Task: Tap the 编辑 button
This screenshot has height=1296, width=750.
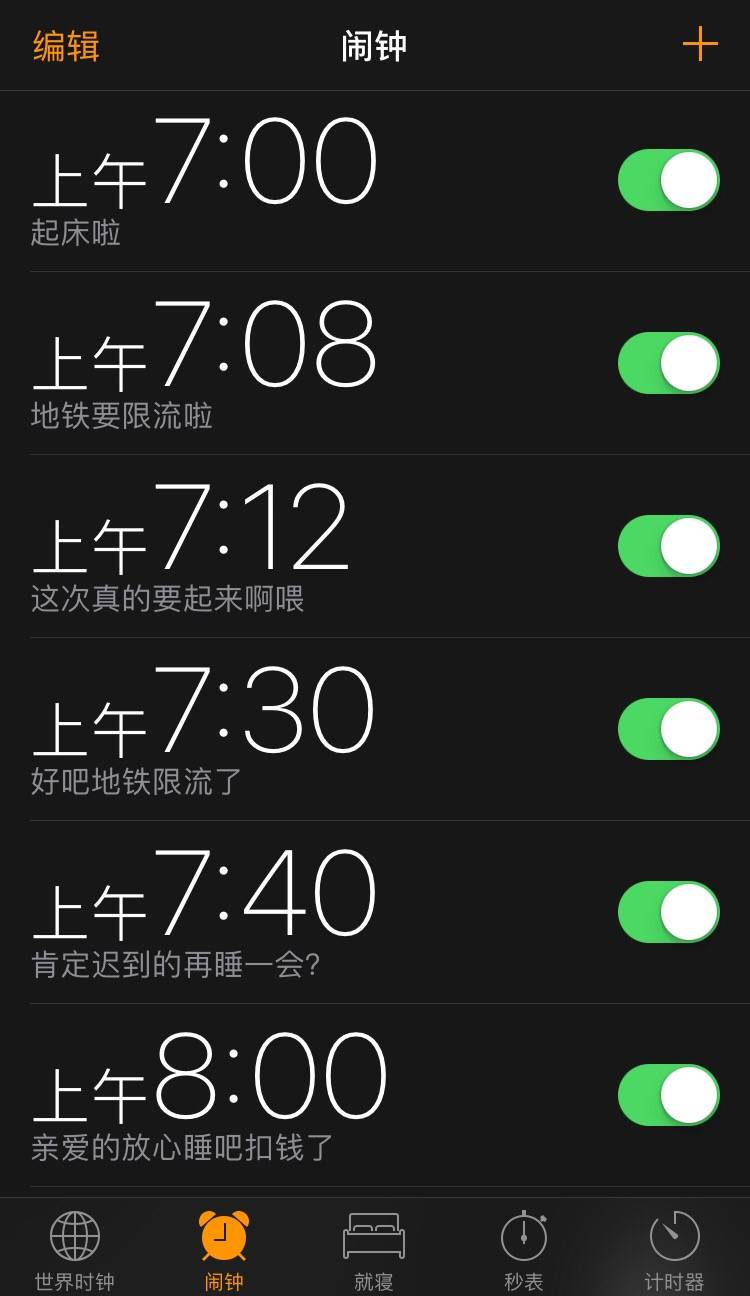Action: (65, 44)
